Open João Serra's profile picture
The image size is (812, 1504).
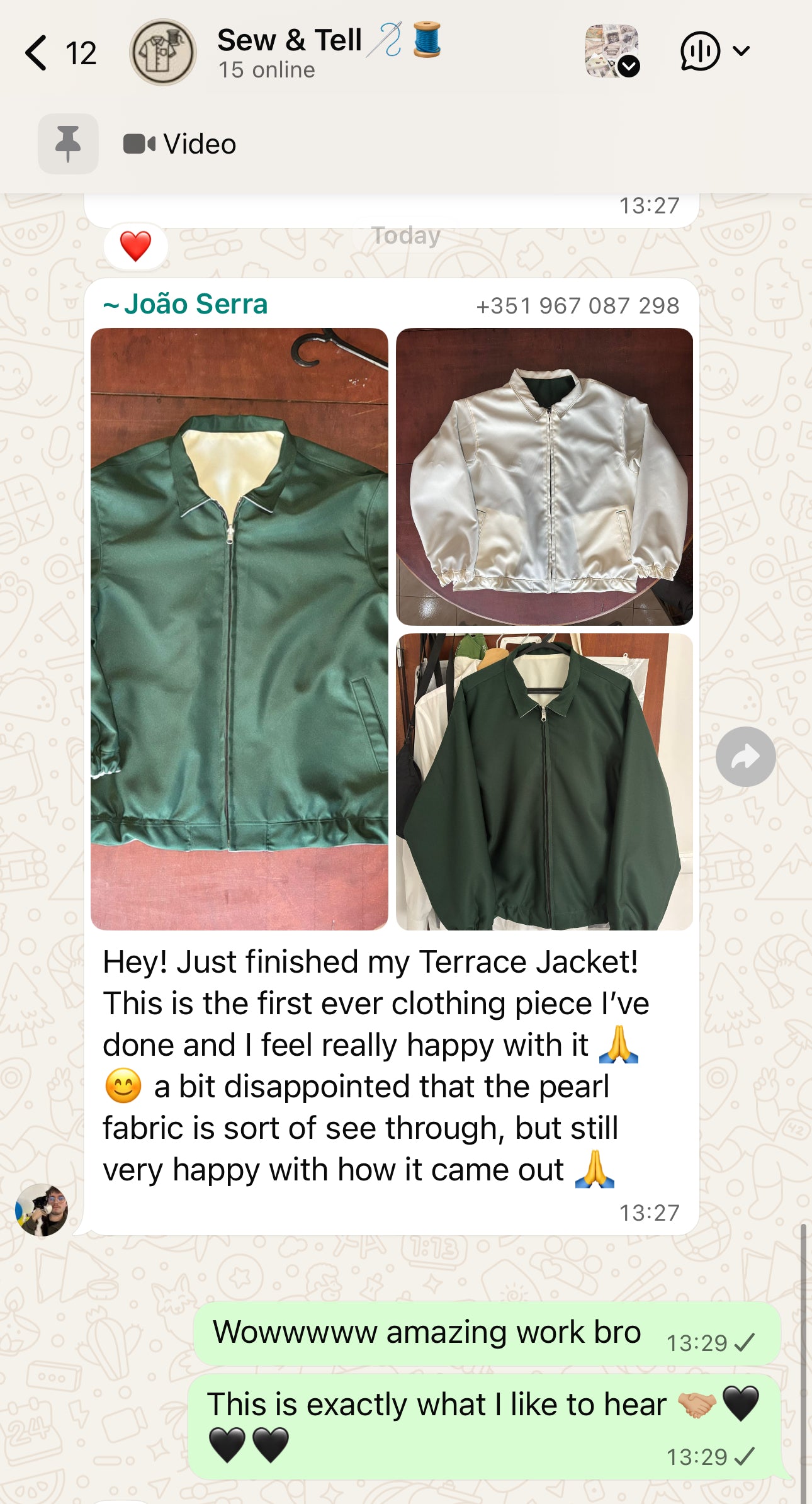42,1209
